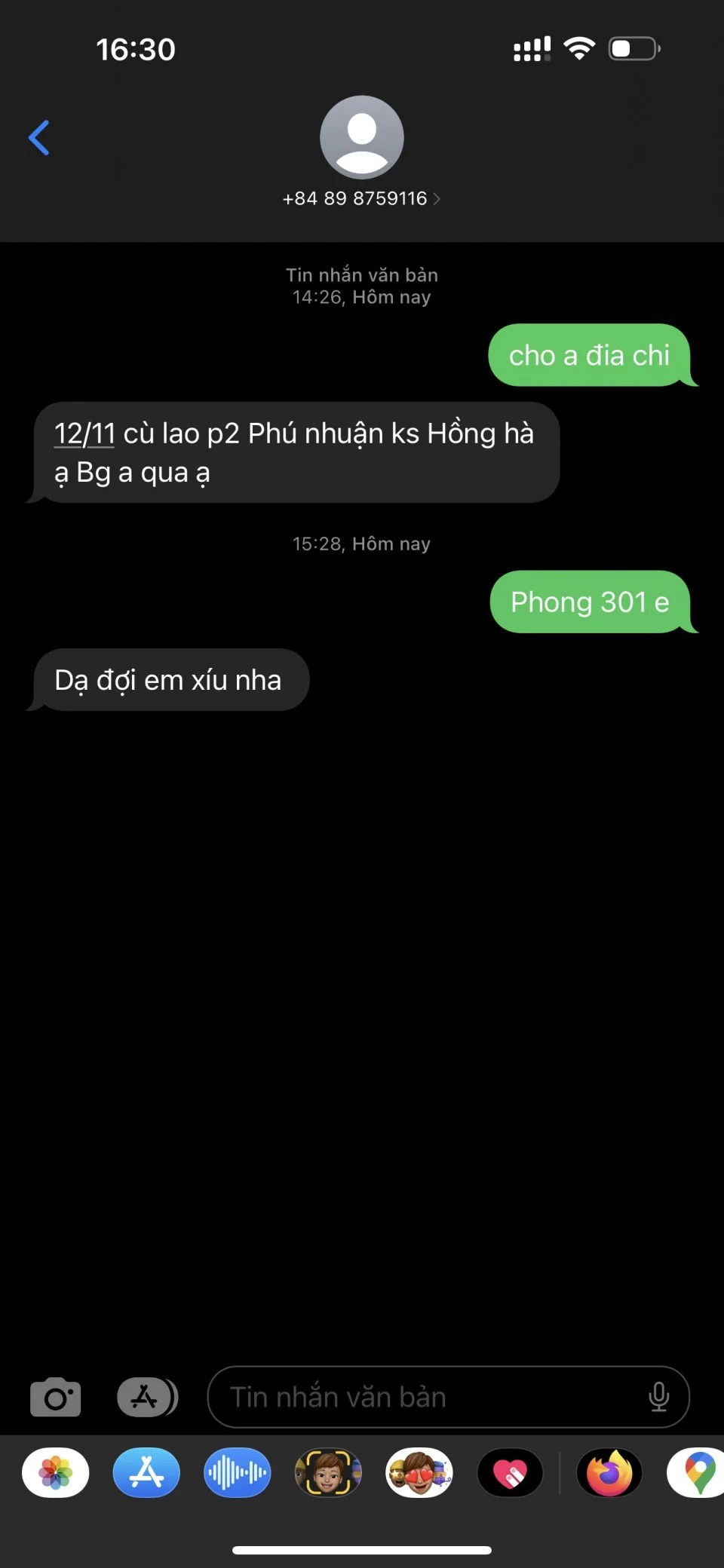Viewport: 724px width, 1568px height.
Task: Open Memoji stickers in the app strip
Action: click(x=419, y=1473)
